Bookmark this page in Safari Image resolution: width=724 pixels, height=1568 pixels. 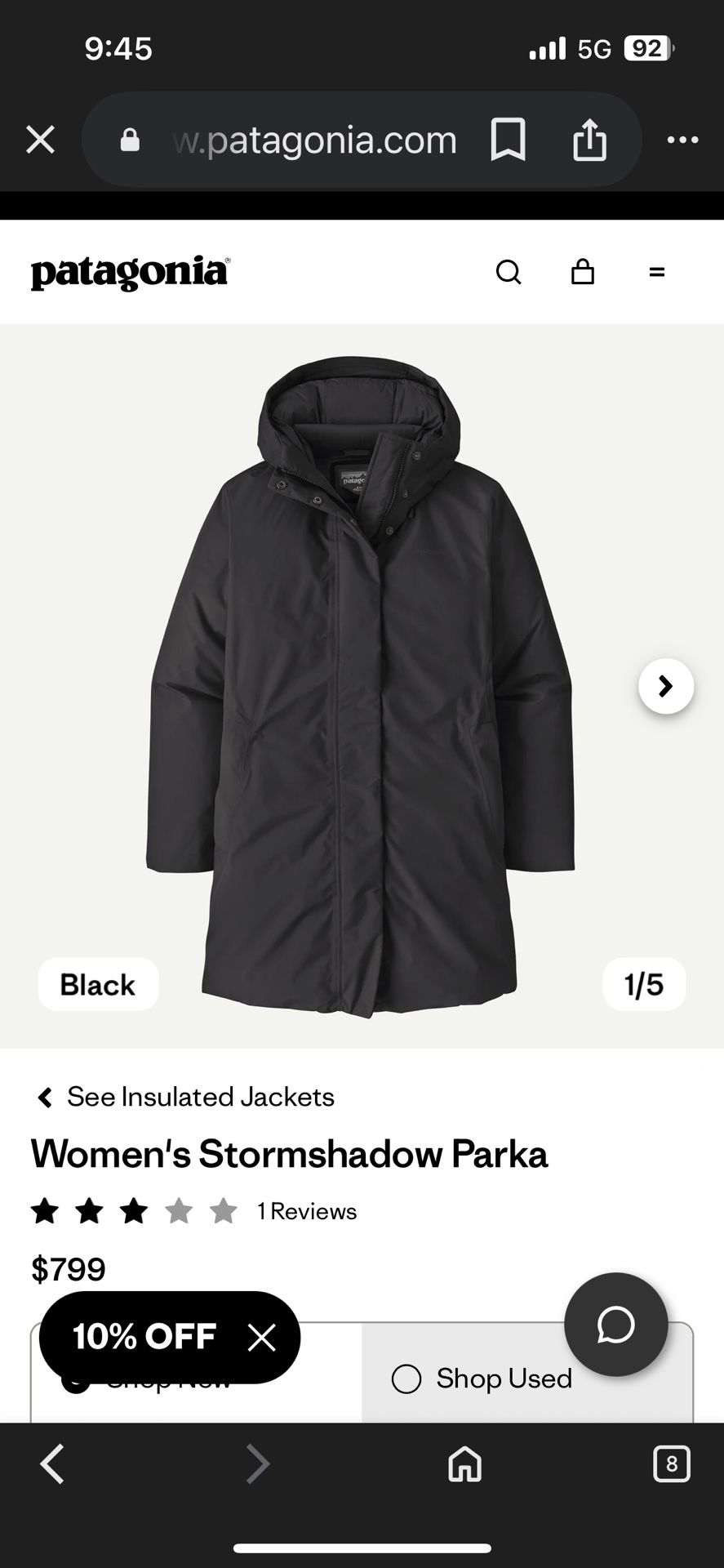point(508,139)
